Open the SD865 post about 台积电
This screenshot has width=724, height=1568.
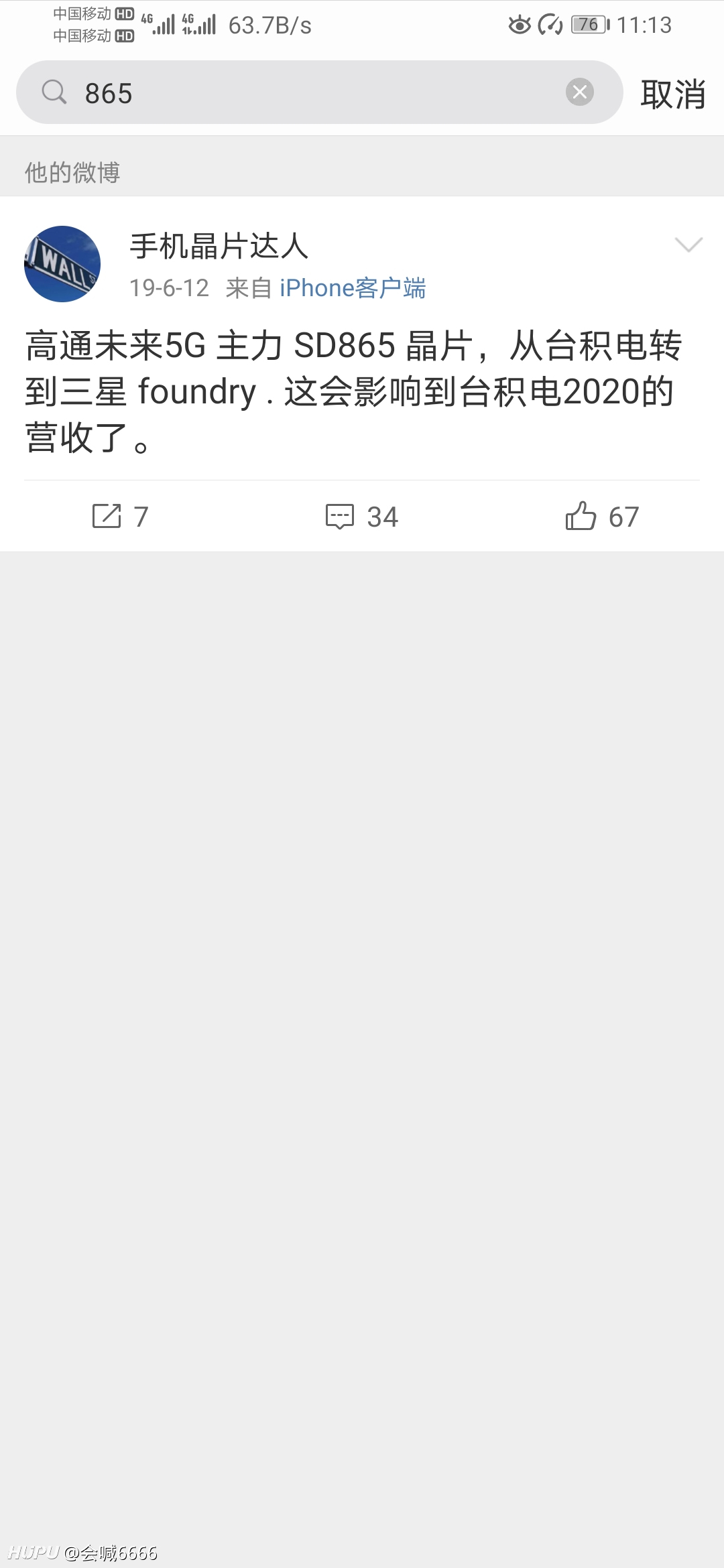354,392
